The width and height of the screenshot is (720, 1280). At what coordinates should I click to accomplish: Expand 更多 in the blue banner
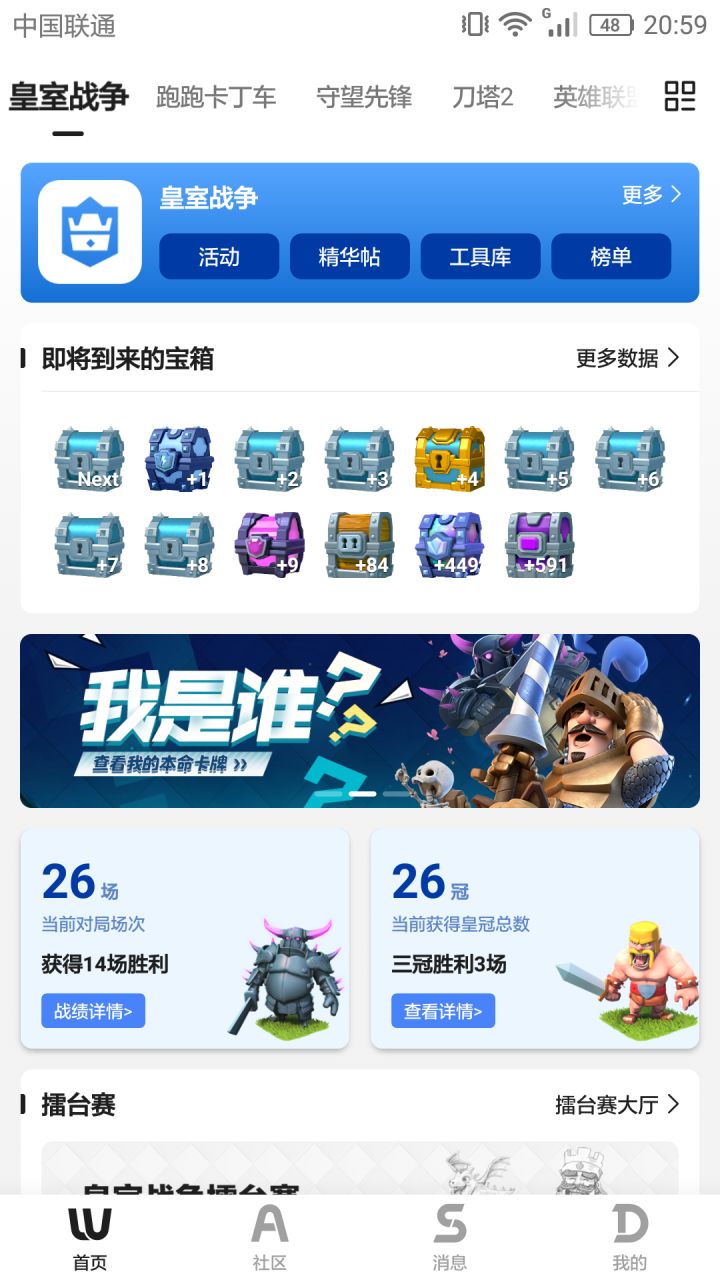[x=648, y=196]
